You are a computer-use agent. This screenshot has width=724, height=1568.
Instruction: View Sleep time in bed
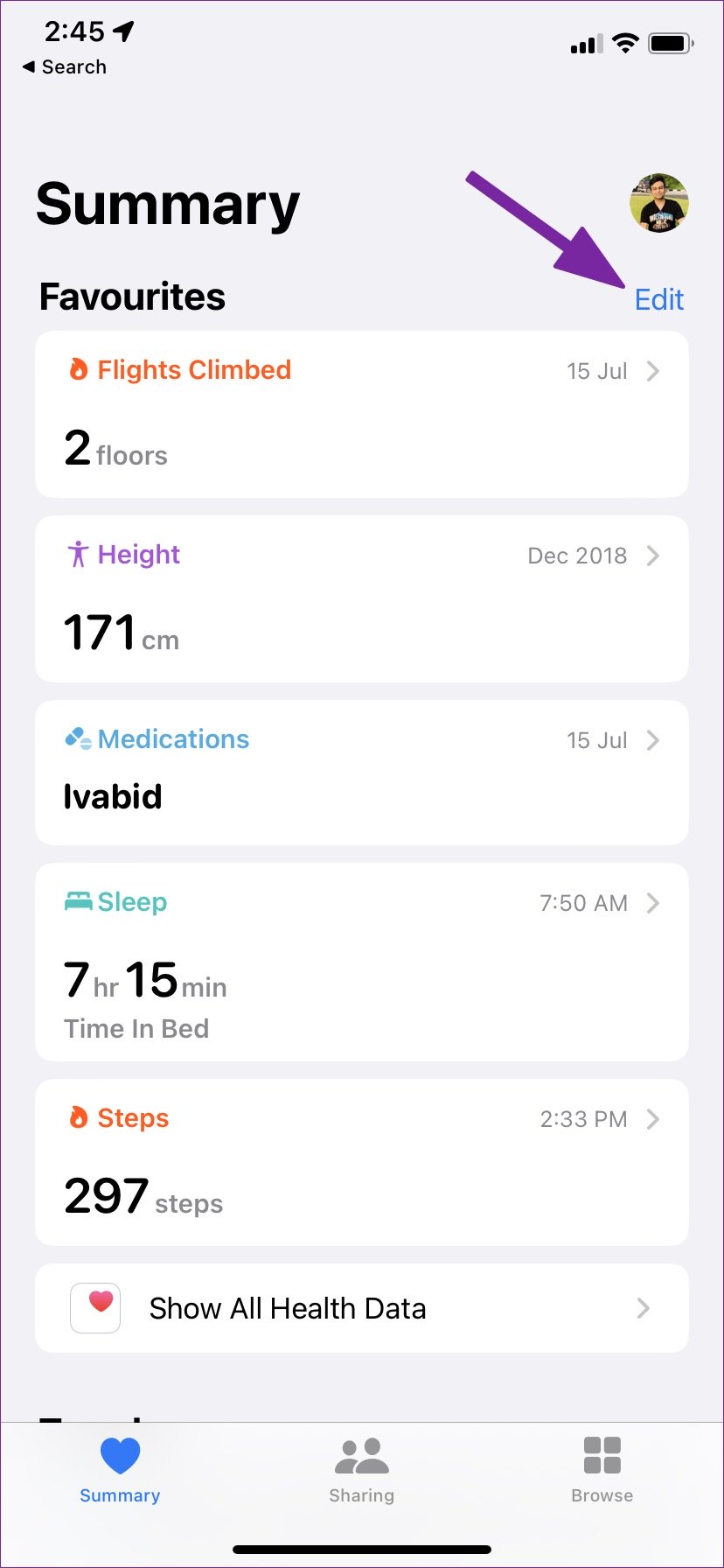[x=361, y=962]
